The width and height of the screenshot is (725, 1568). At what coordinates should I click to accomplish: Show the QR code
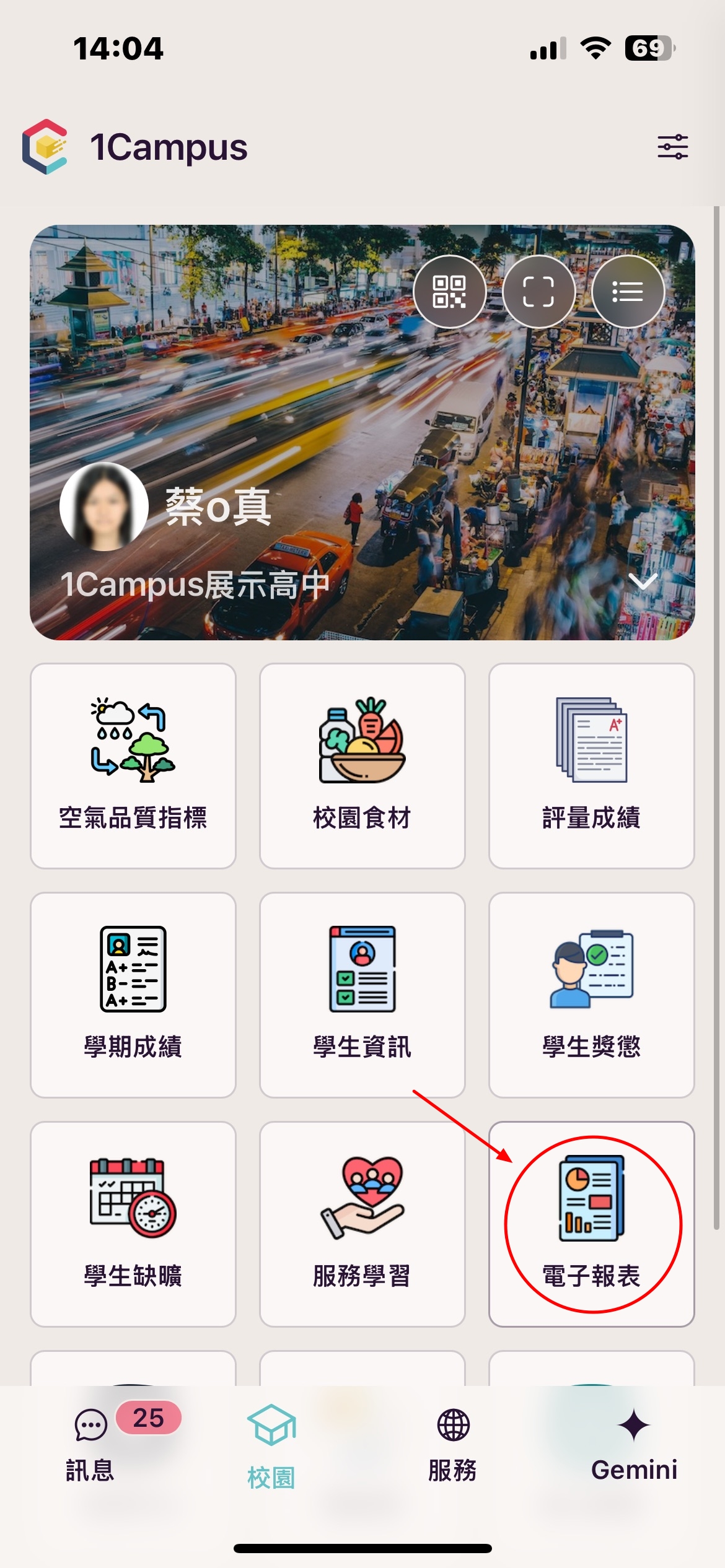click(449, 292)
